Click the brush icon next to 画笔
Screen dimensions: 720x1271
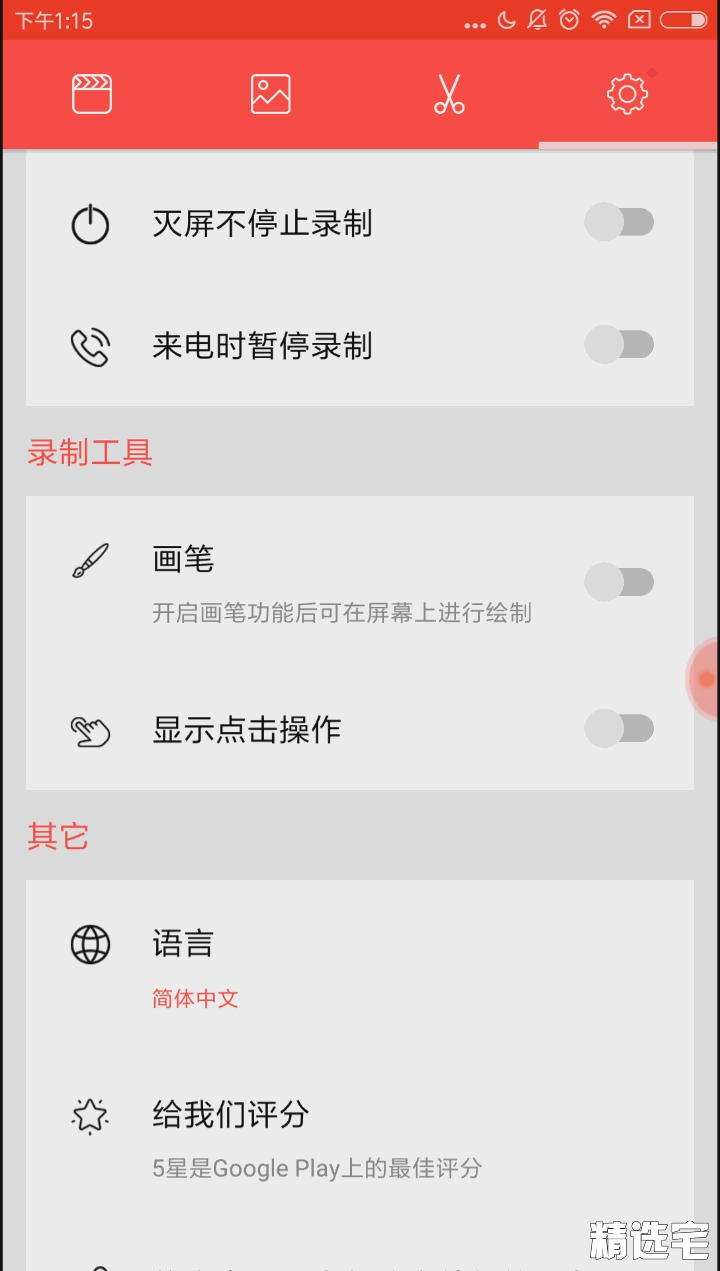click(90, 561)
